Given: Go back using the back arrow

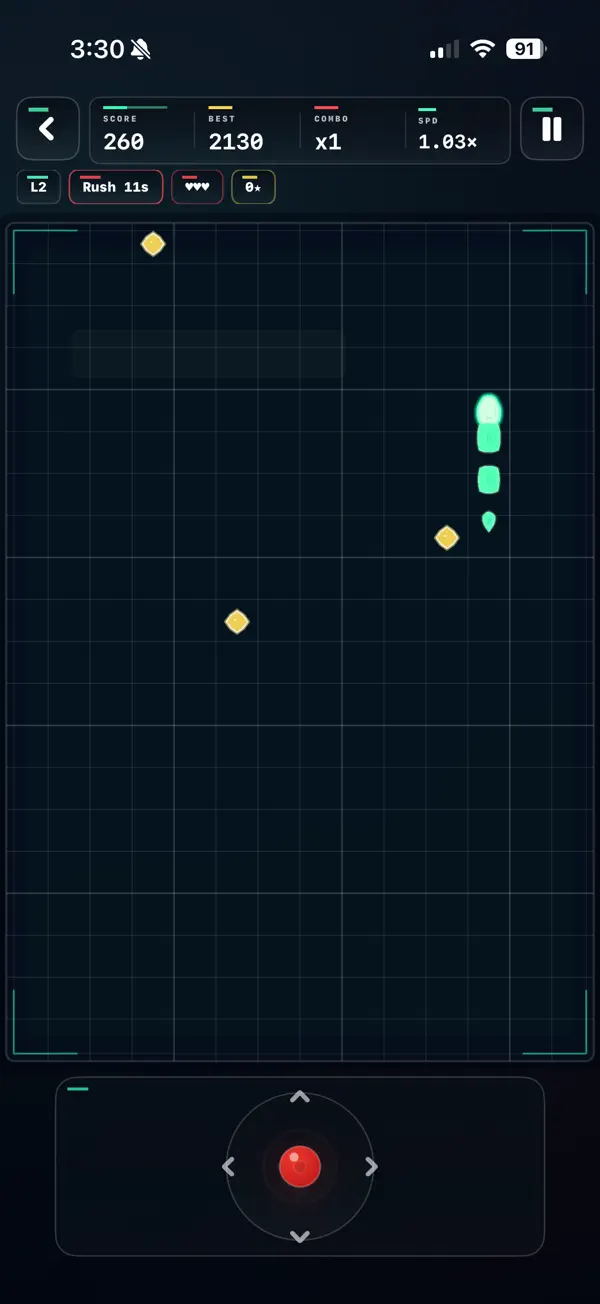Looking at the screenshot, I should (47, 128).
